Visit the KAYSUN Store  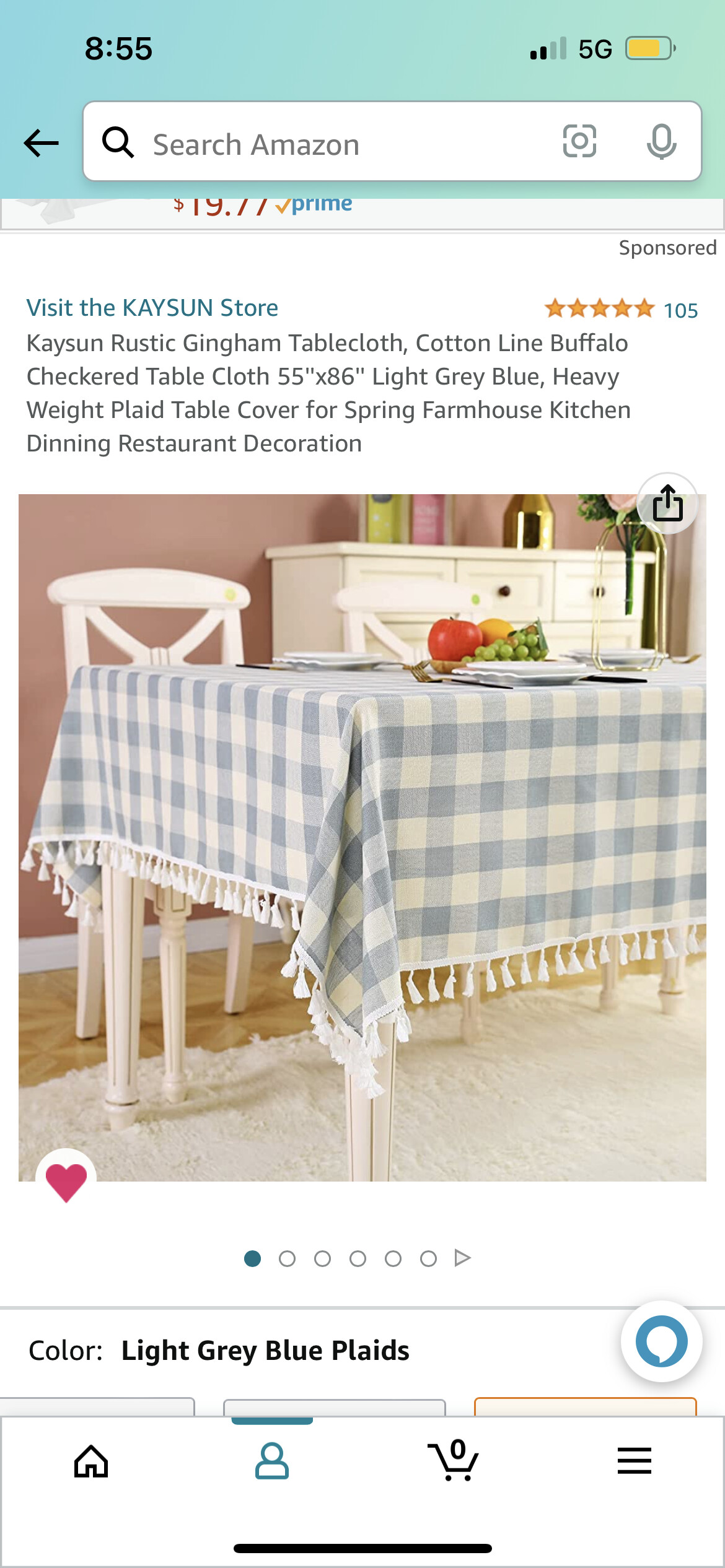coord(152,308)
